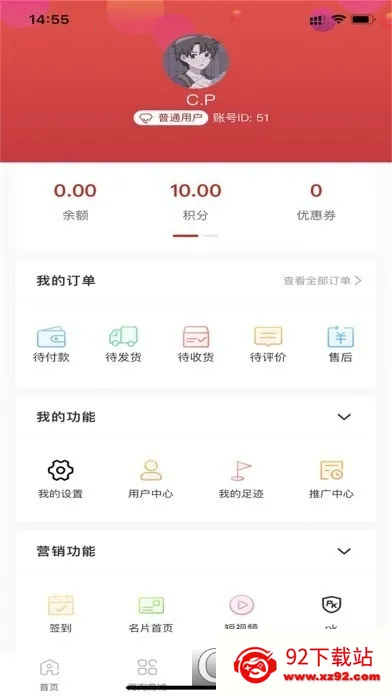The image size is (392, 696).
Task: Go to 待评价 orders awaiting review
Action: click(x=268, y=345)
